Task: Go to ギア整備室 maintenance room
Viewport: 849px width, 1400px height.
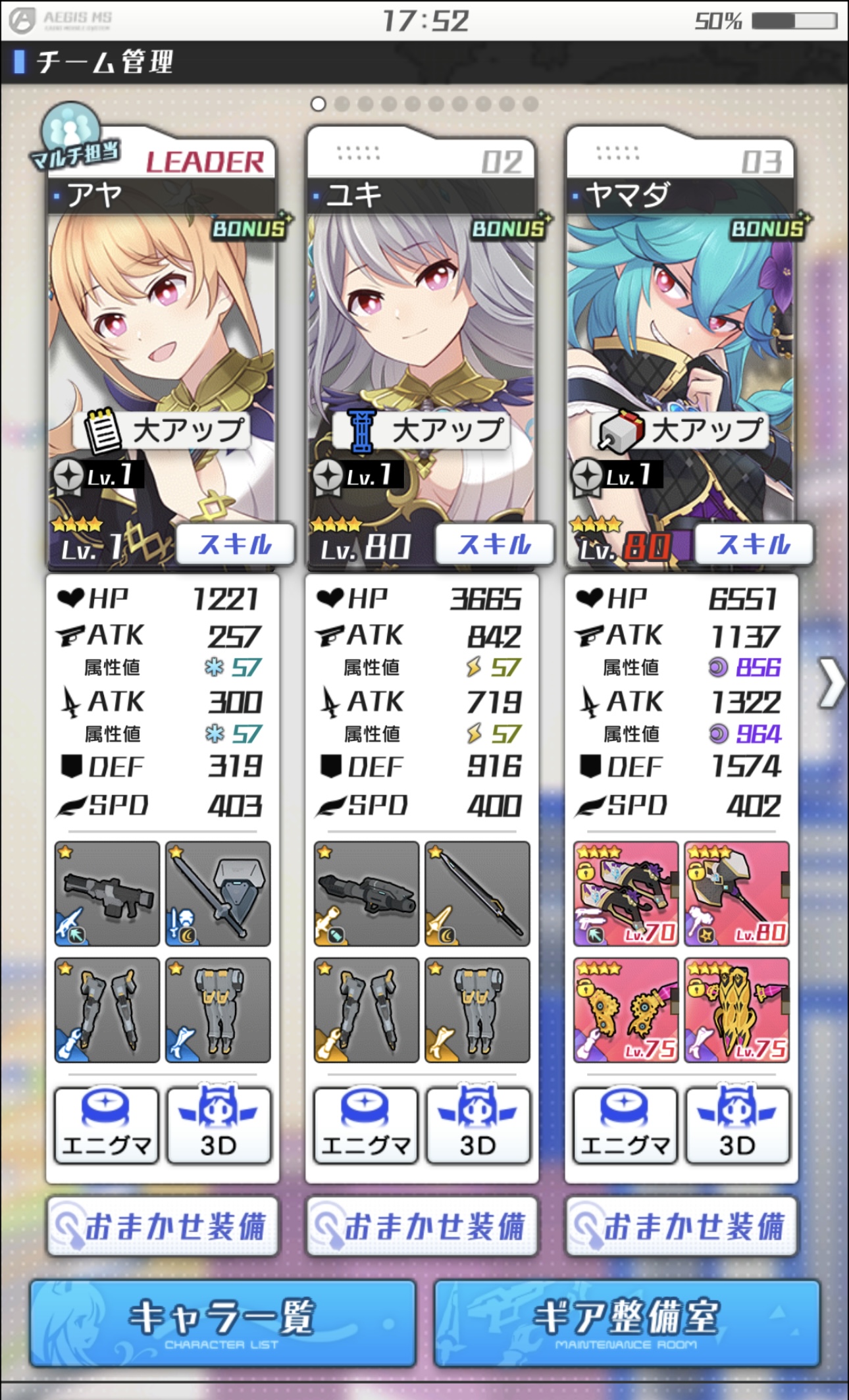Action: (x=627, y=1323)
